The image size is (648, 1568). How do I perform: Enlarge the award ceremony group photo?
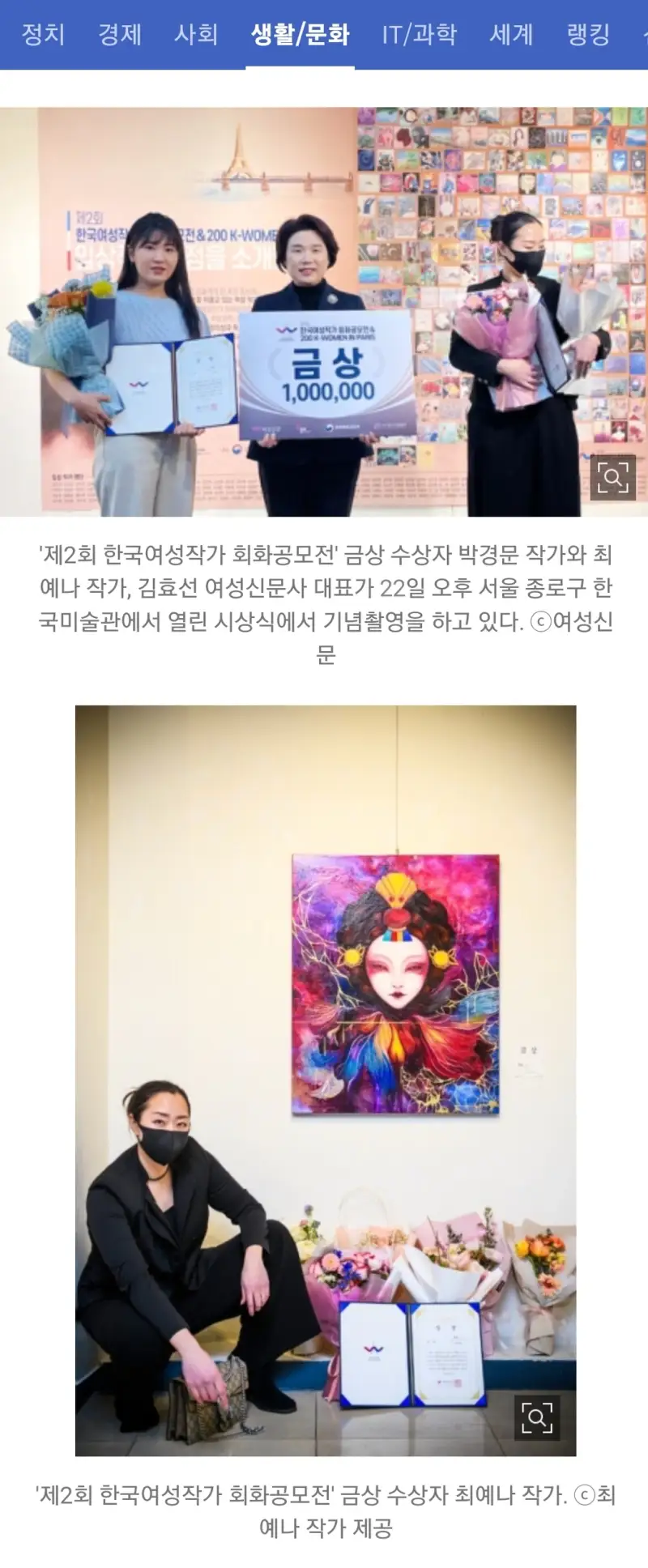click(612, 478)
